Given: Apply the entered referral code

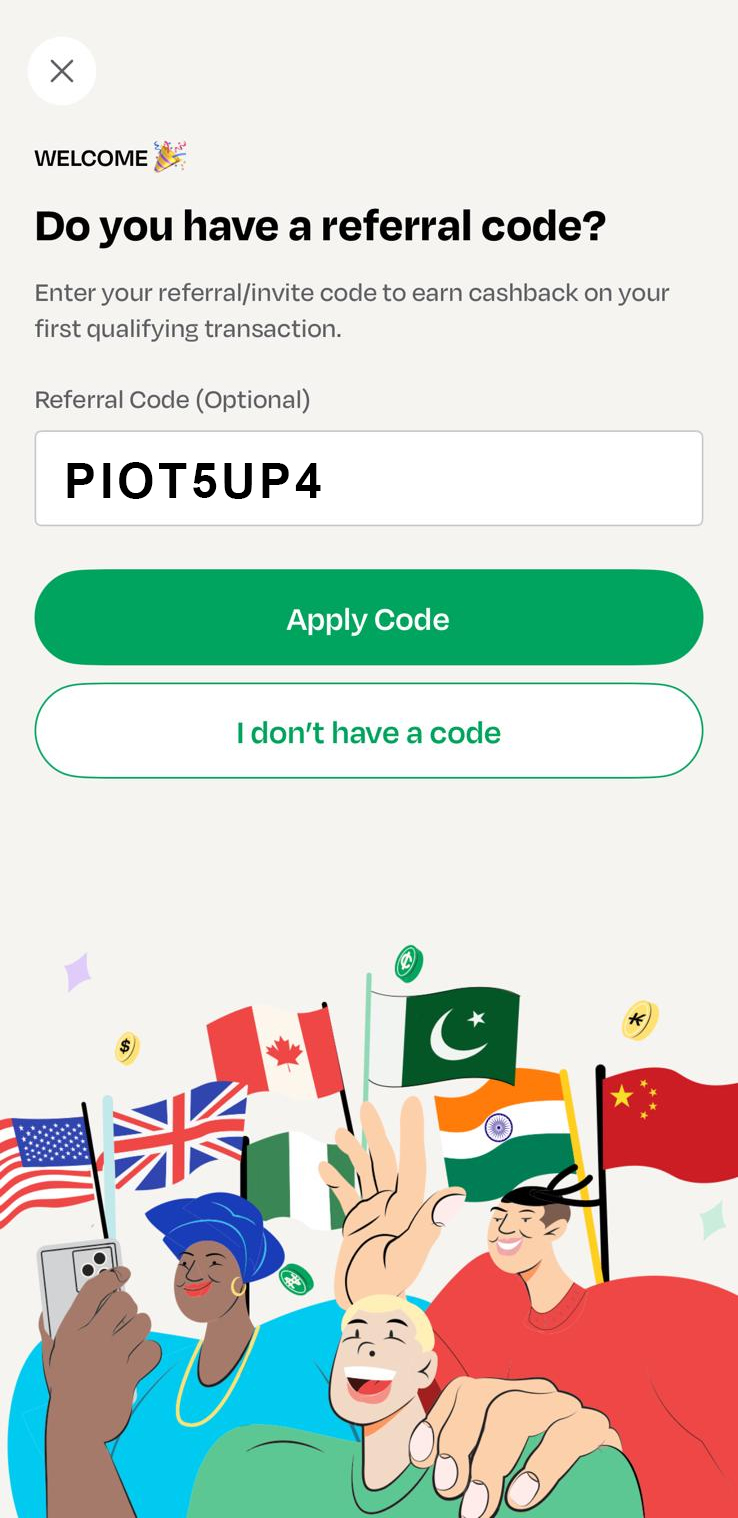Looking at the screenshot, I should (368, 618).
